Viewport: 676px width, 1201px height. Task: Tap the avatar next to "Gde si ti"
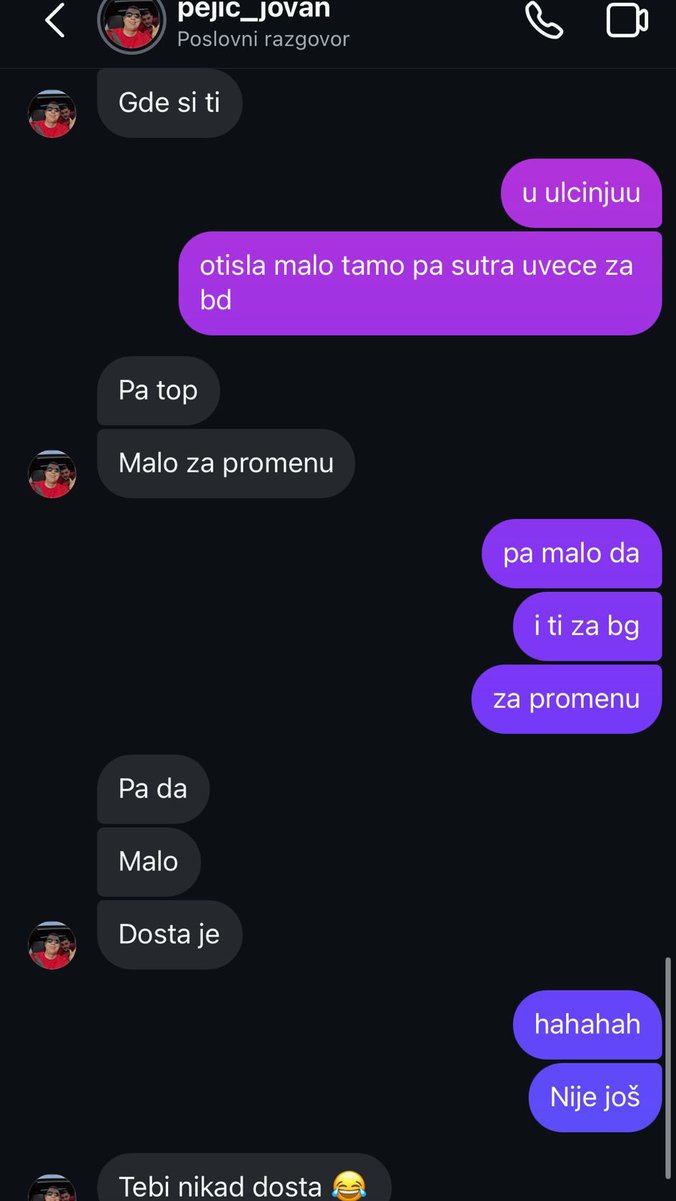52,114
